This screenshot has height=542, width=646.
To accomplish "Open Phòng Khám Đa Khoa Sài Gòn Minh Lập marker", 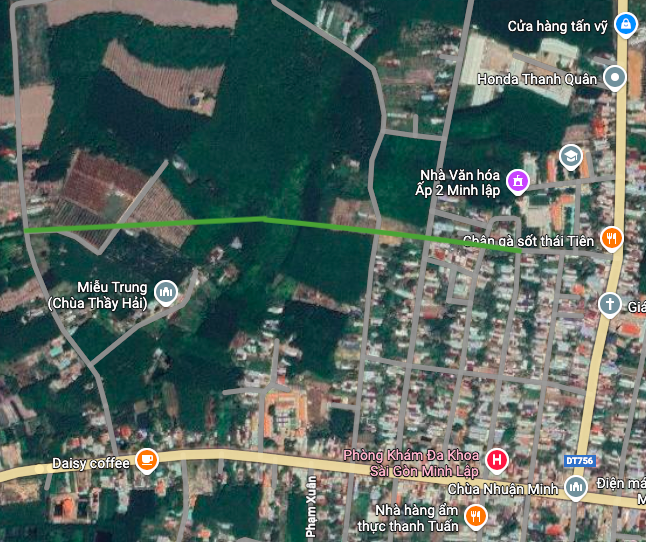I will pyautogui.click(x=497, y=461).
